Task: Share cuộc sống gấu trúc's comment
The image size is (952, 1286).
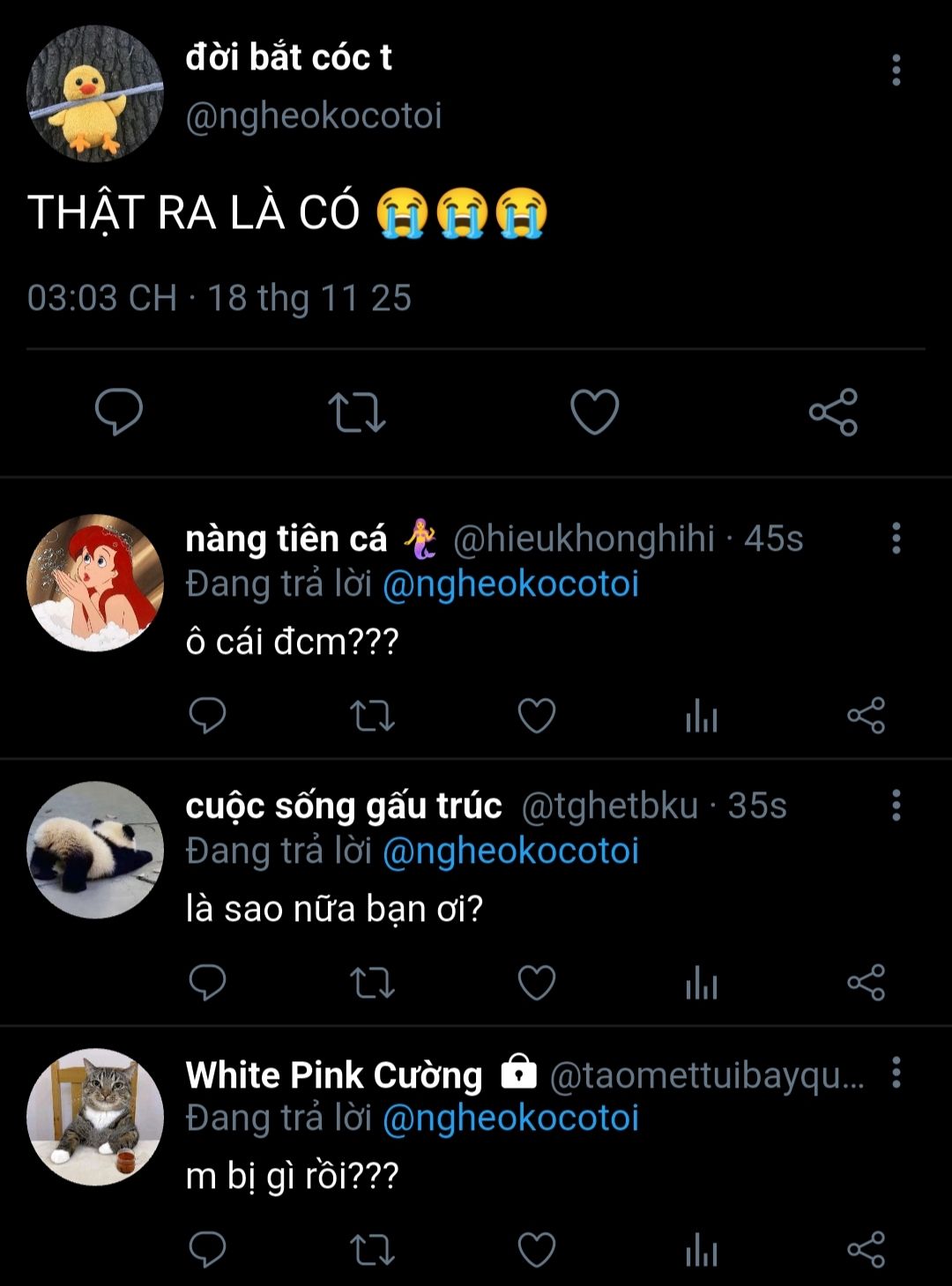Action: [866, 983]
